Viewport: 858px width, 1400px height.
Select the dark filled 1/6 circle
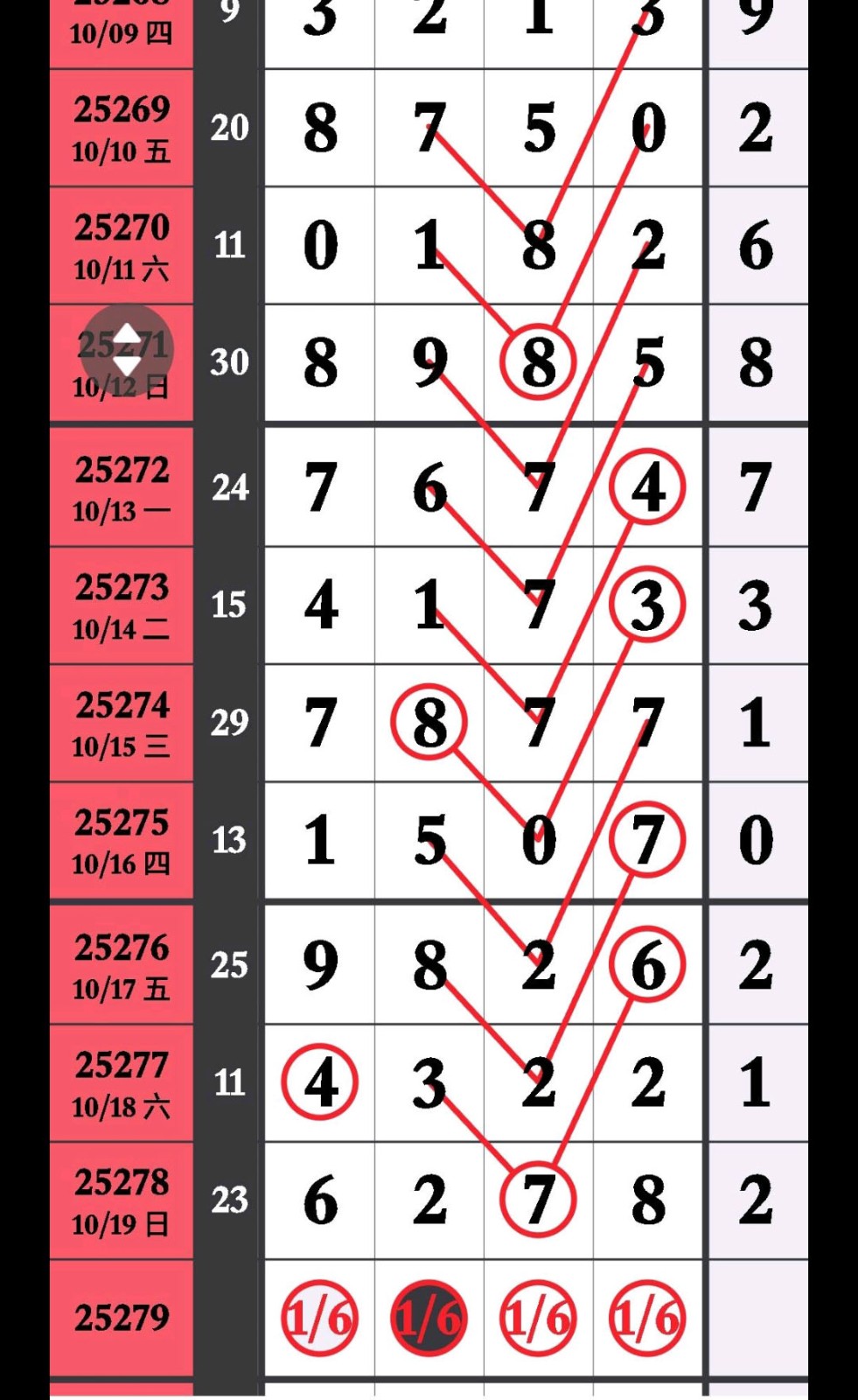(x=429, y=1318)
